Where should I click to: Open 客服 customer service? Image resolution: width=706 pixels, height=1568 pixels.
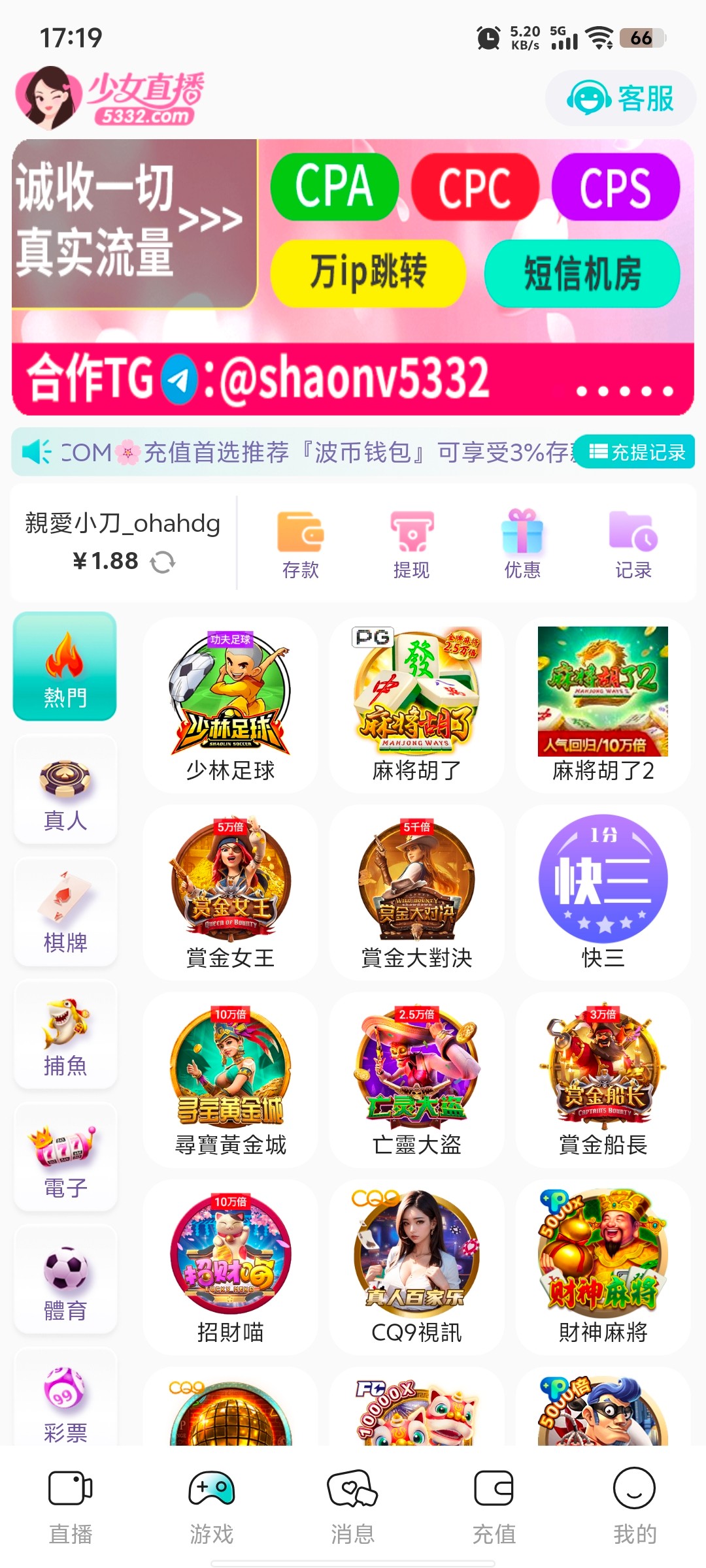[x=620, y=99]
